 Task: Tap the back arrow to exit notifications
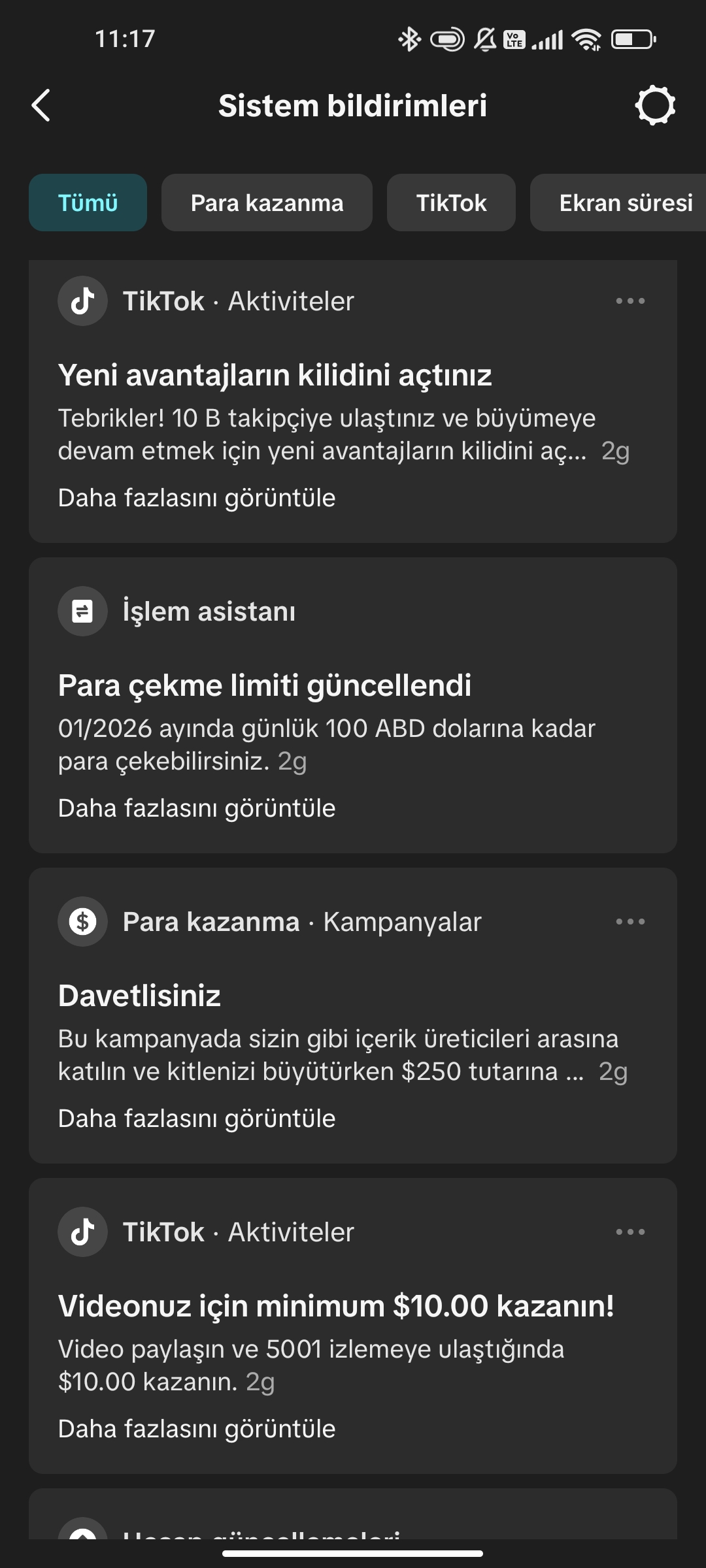click(x=41, y=105)
